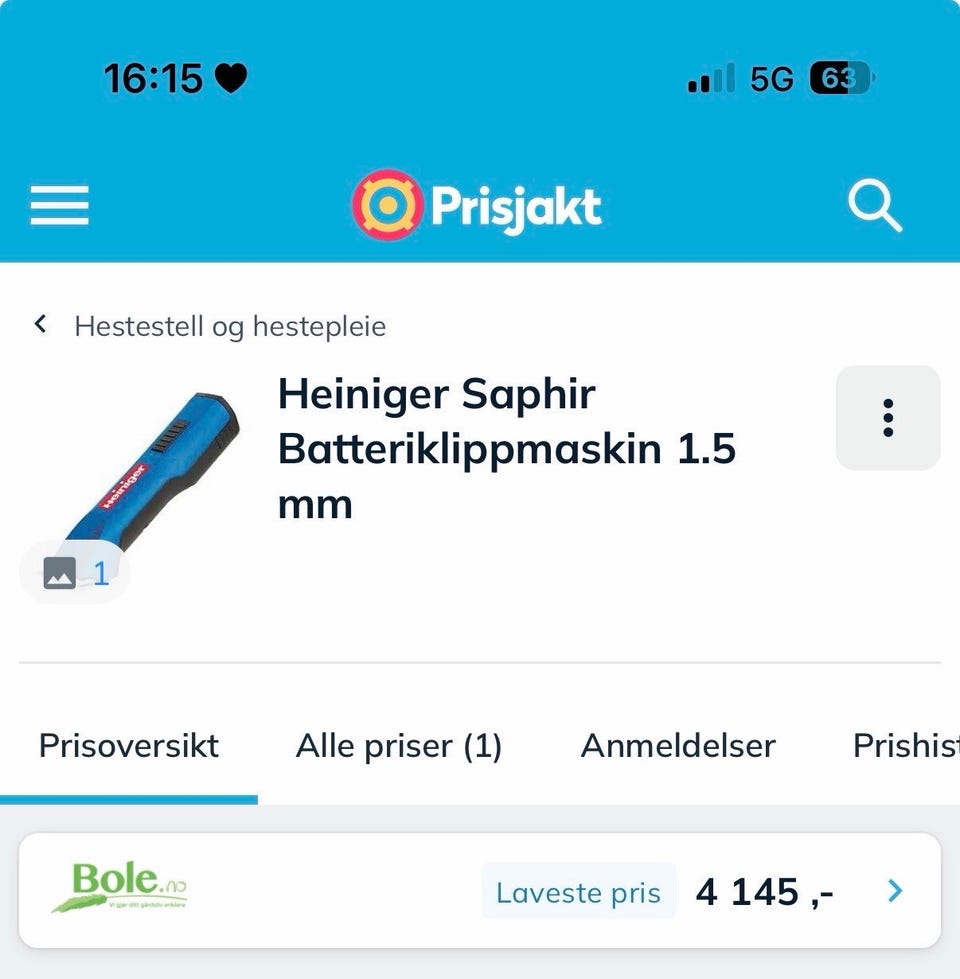
Task: Open the search function
Action: pos(875,206)
